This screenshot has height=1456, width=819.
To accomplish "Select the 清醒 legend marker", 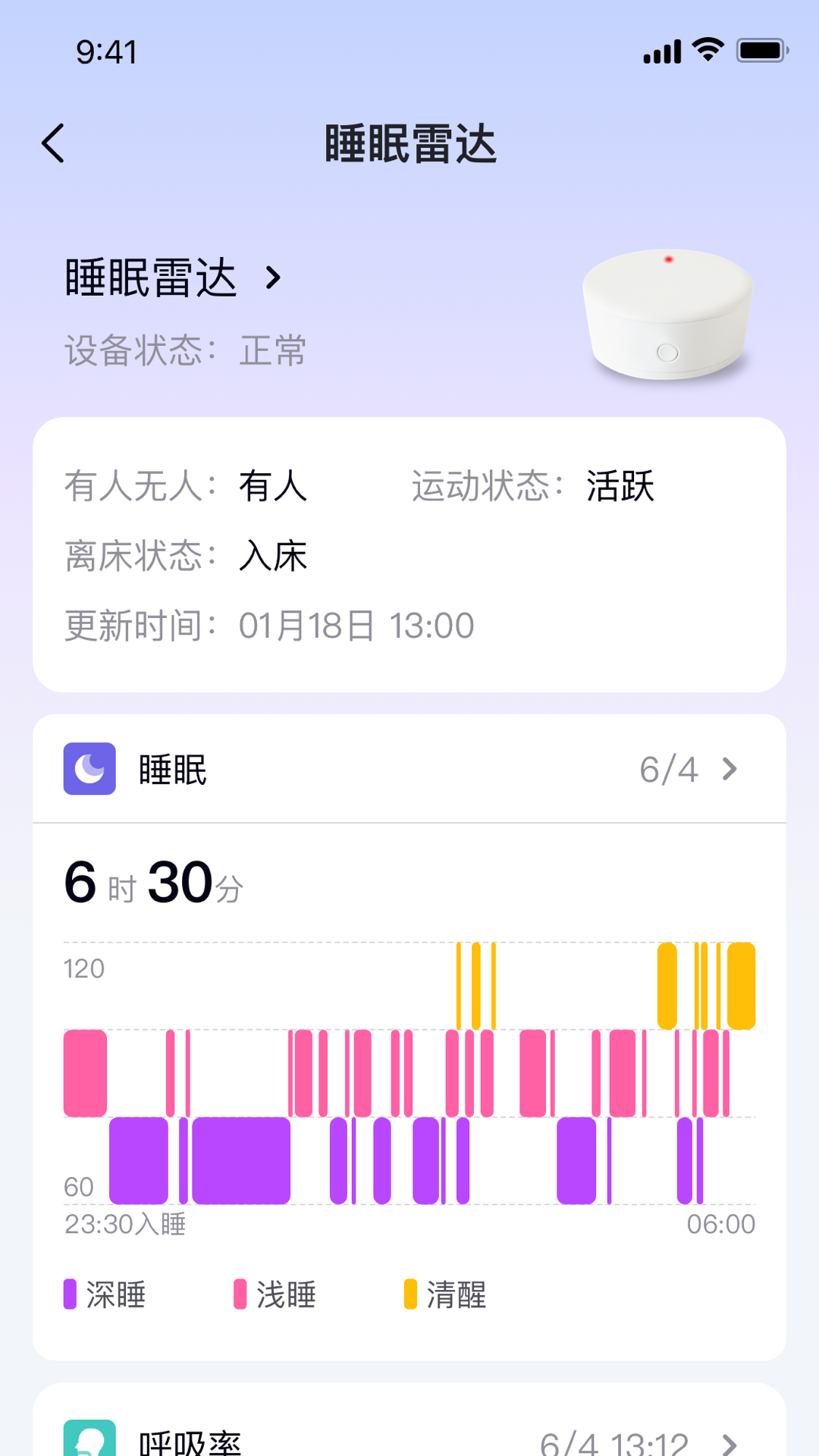I will pos(410,1294).
